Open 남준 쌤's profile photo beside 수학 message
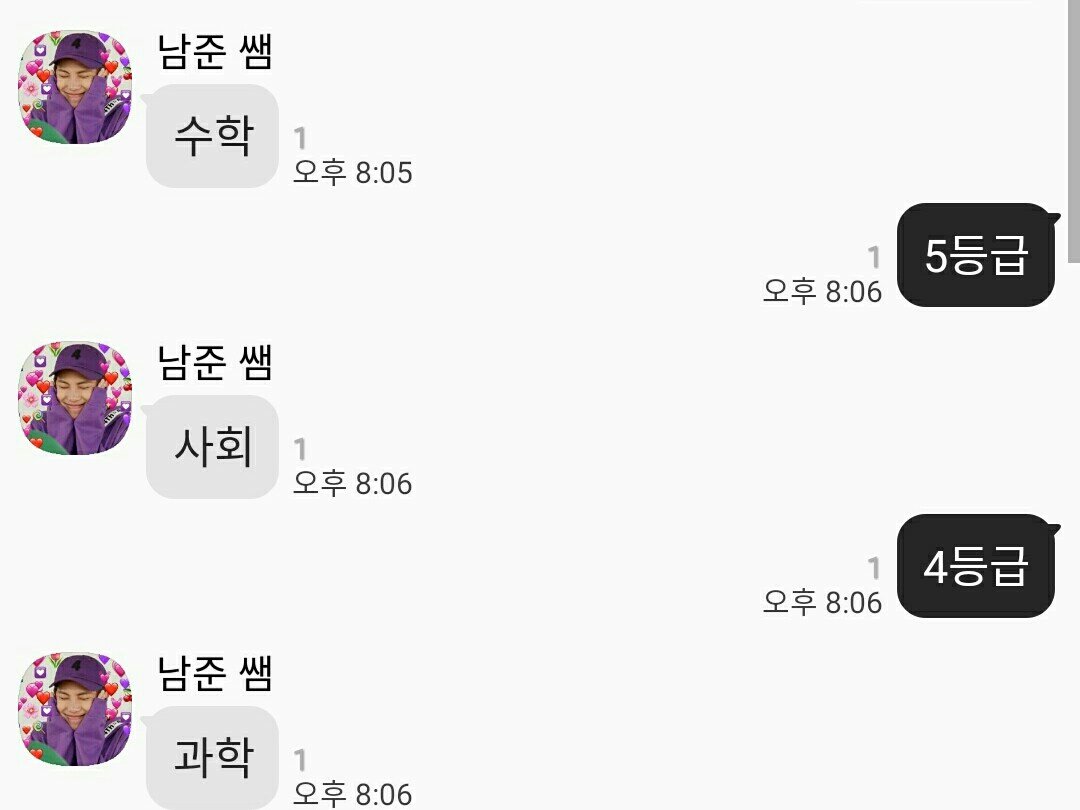1080x810 pixels. (74, 87)
